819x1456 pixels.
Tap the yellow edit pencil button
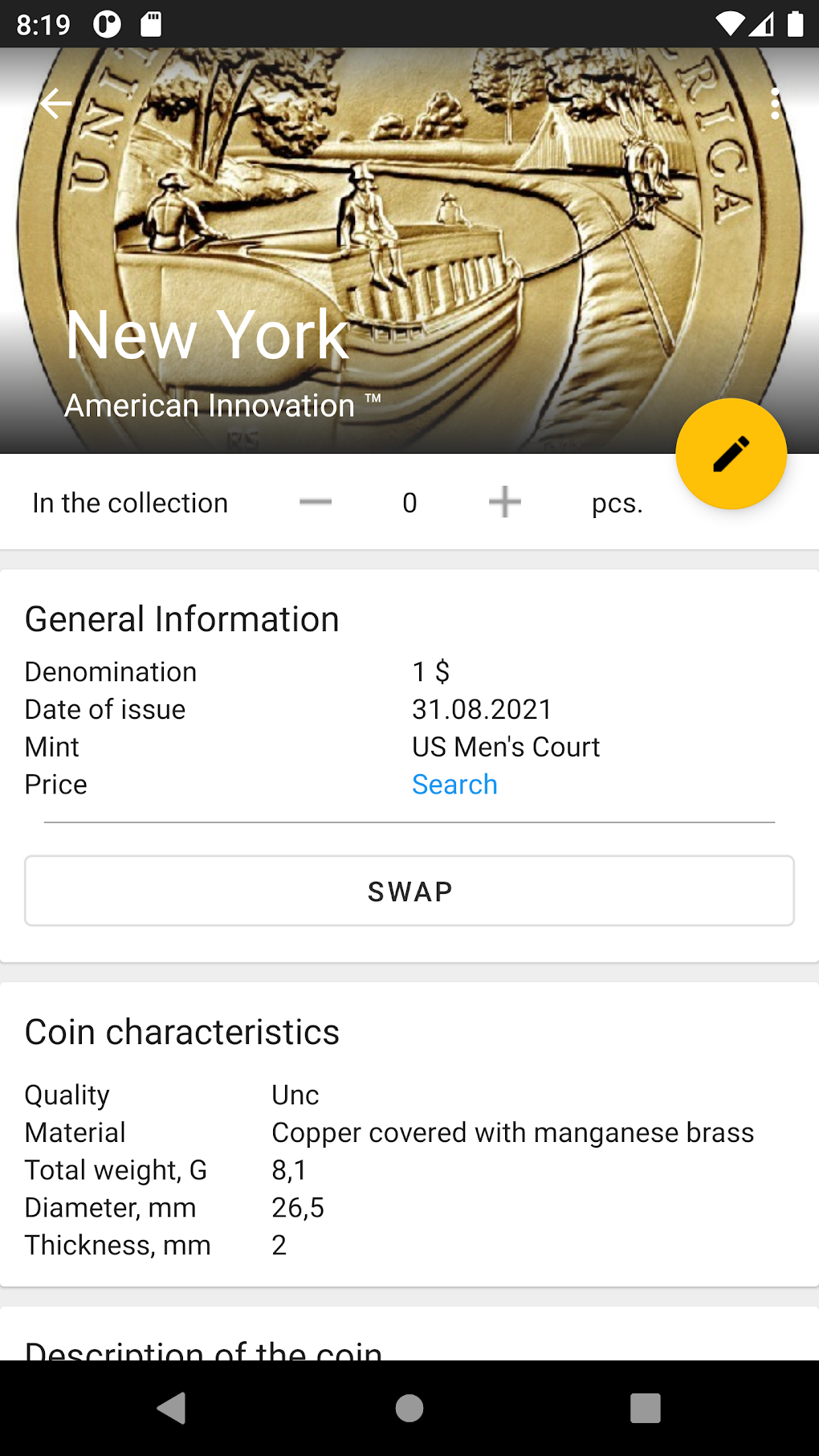pyautogui.click(x=730, y=454)
